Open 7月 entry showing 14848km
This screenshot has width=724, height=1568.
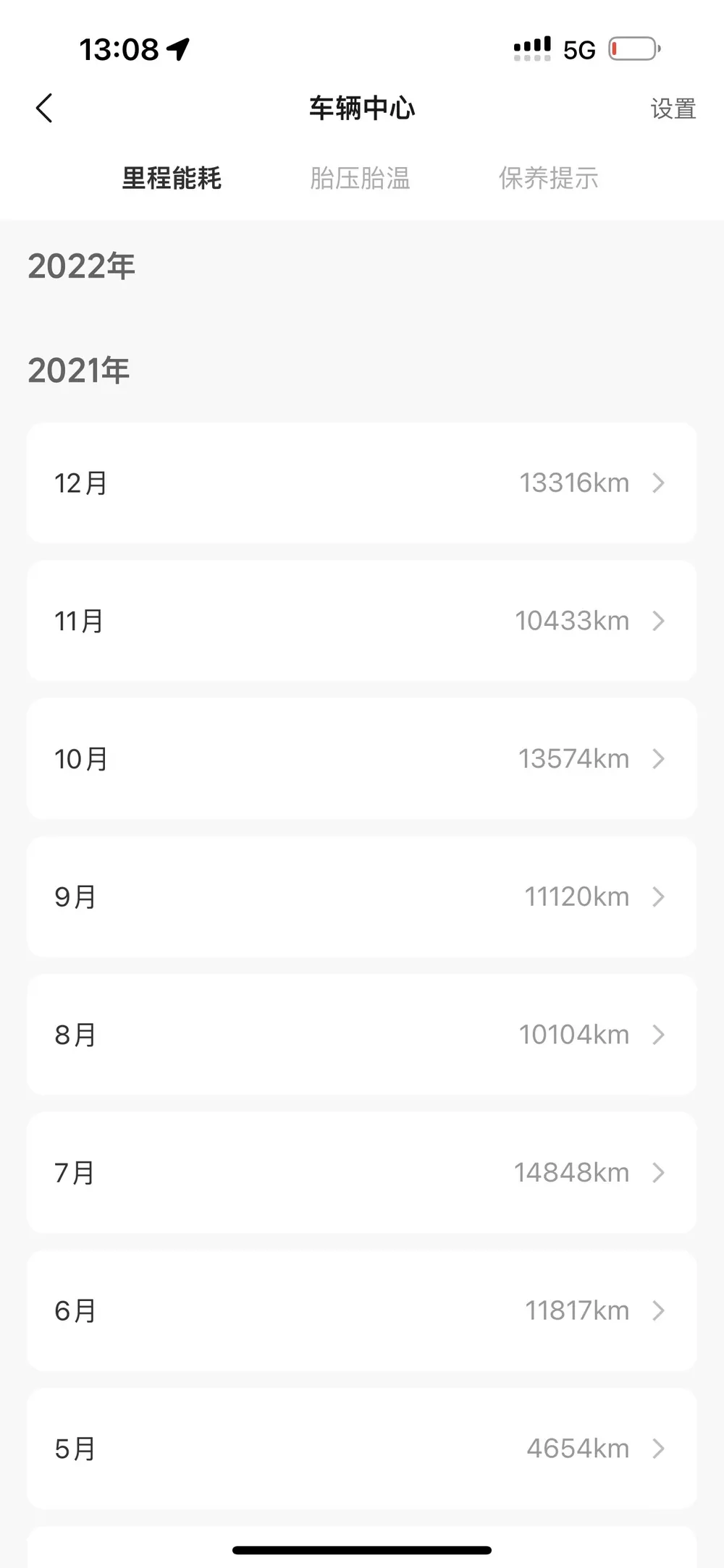pos(361,1172)
